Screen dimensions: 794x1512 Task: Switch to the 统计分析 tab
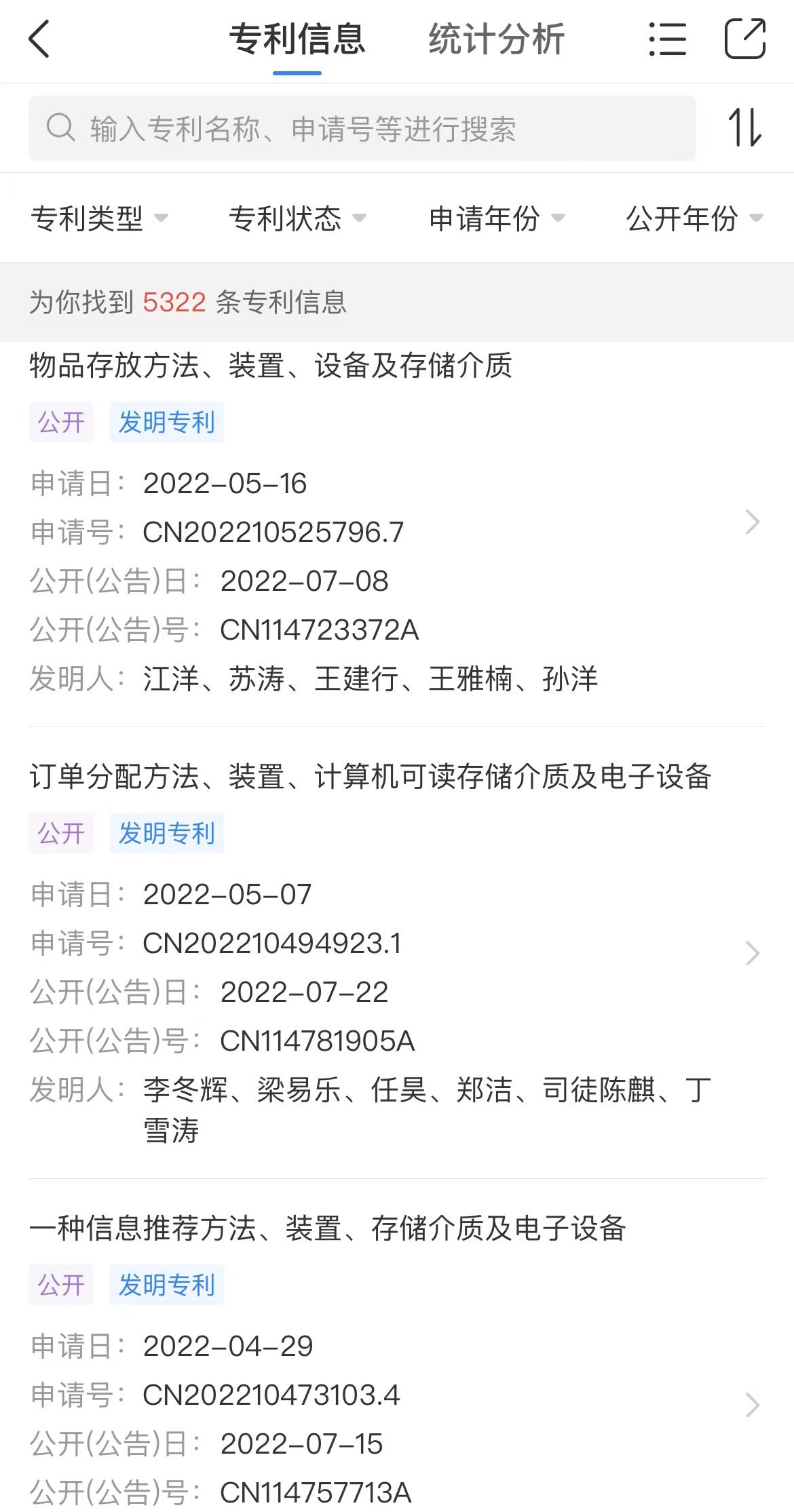(x=497, y=39)
